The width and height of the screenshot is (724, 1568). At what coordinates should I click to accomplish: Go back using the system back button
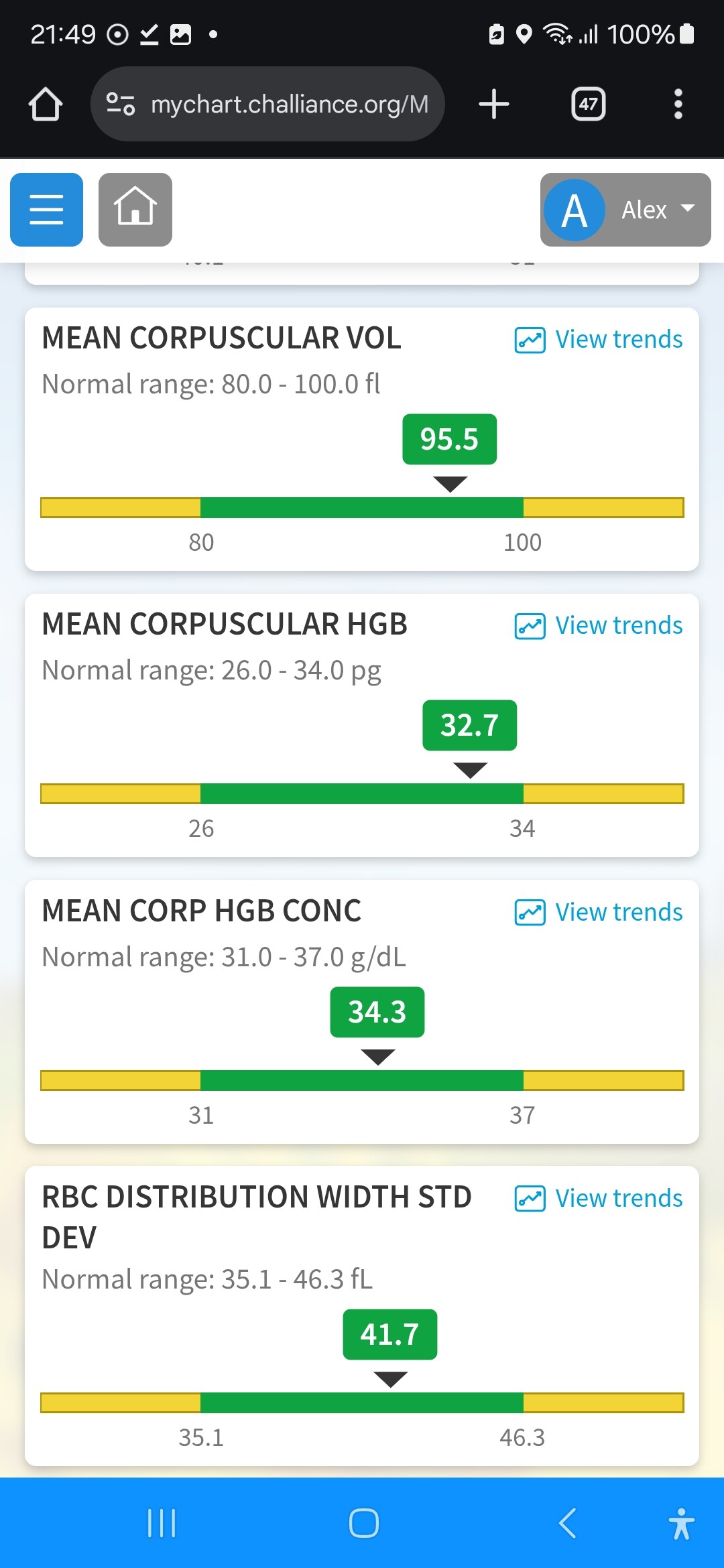567,1523
